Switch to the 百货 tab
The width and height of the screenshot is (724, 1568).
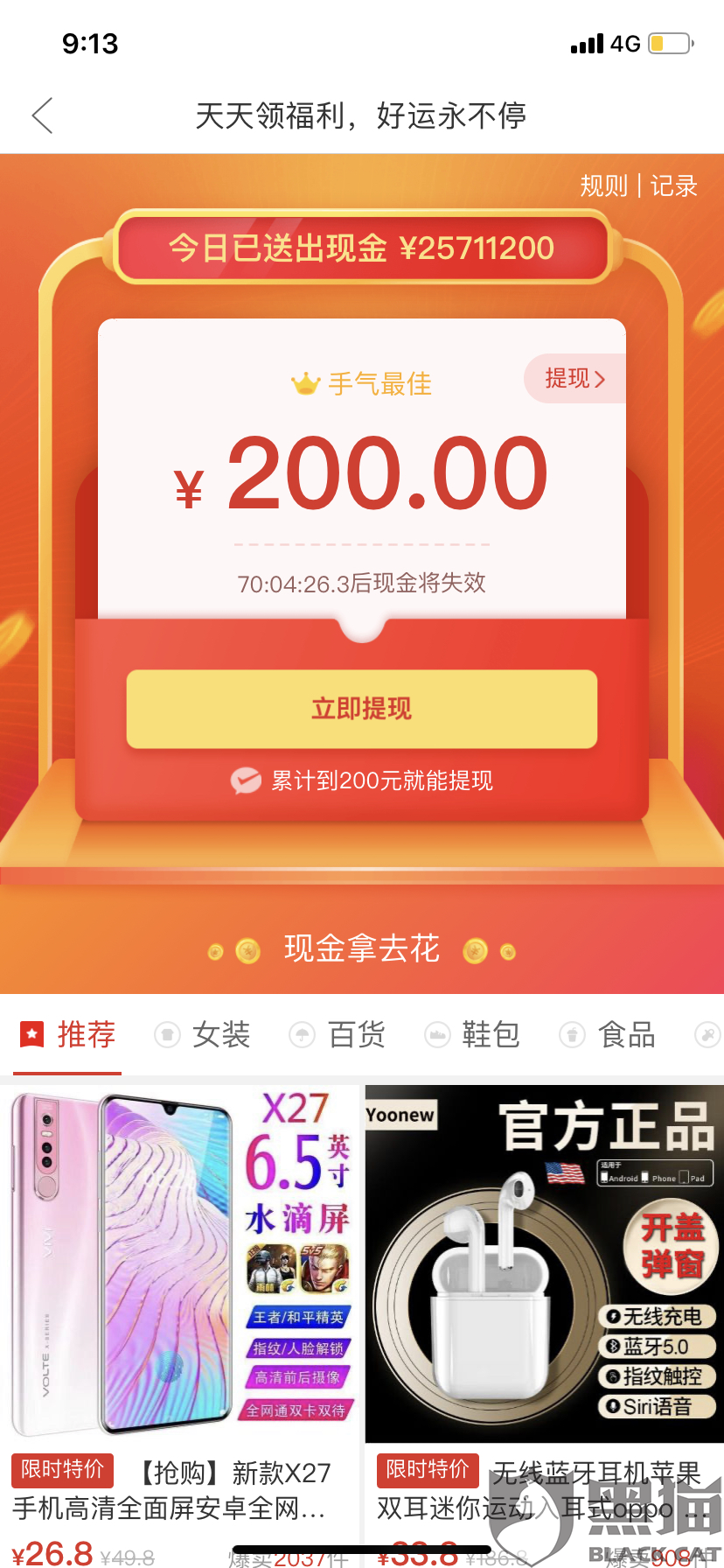(x=339, y=1034)
